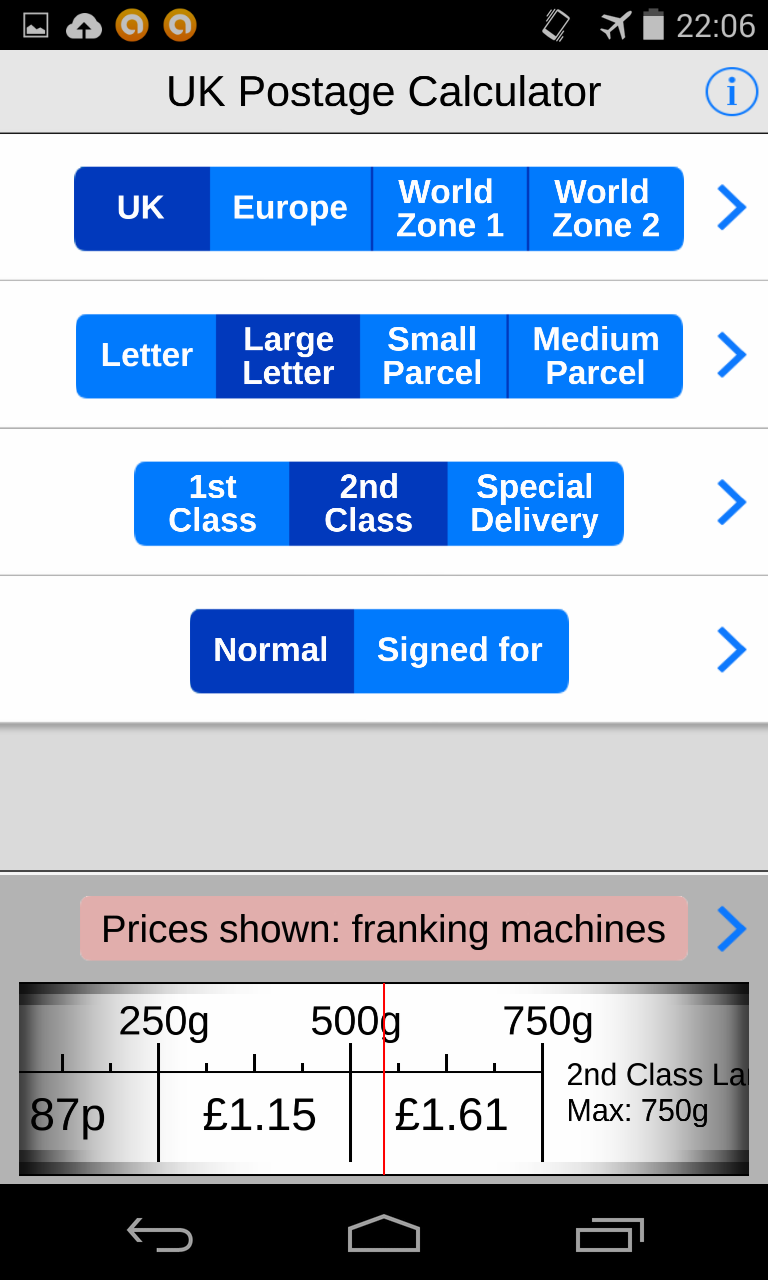768x1280 pixels.
Task: Open details for franking machine prices
Action: coord(731,929)
